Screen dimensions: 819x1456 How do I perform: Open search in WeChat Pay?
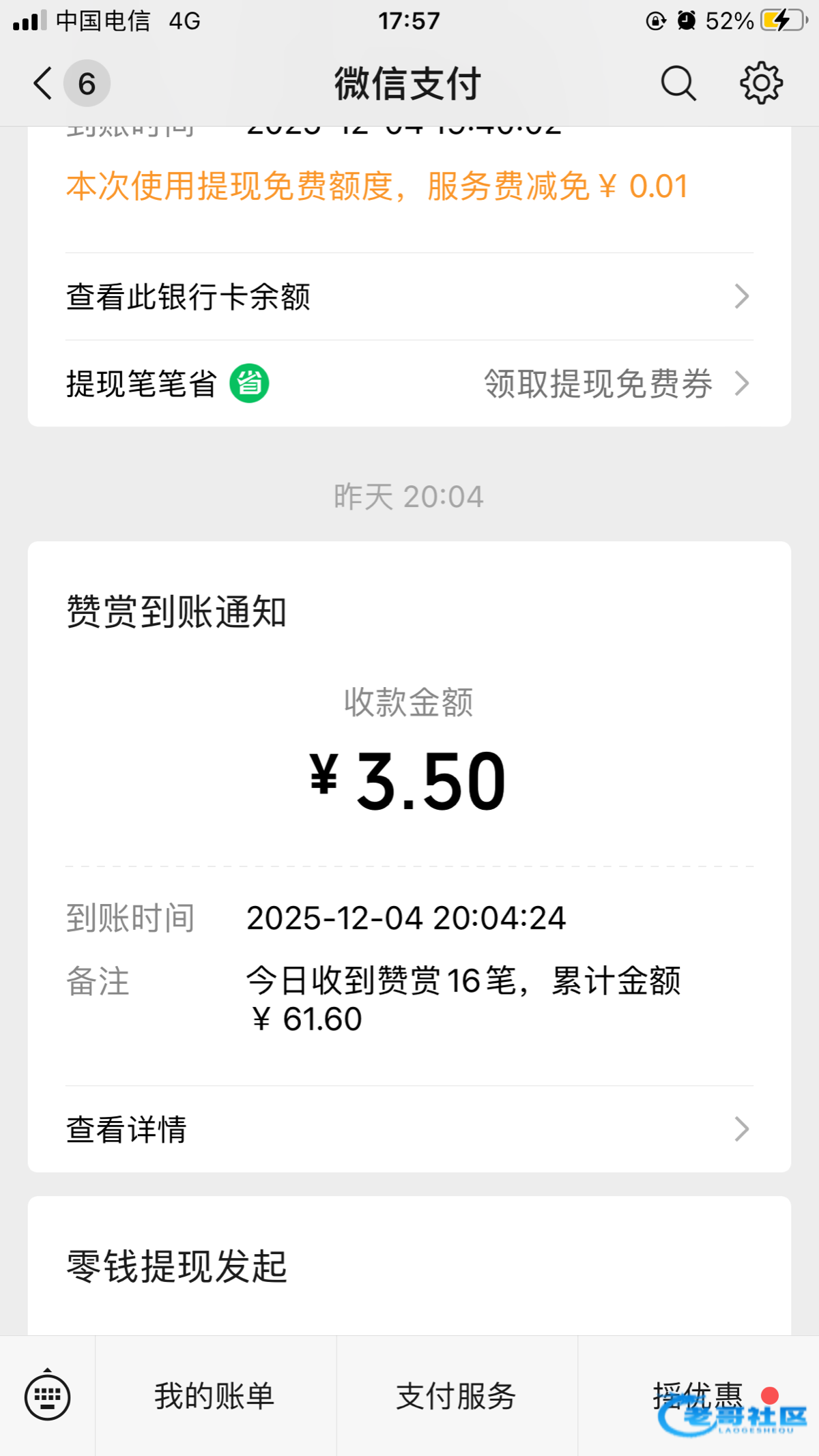678,84
